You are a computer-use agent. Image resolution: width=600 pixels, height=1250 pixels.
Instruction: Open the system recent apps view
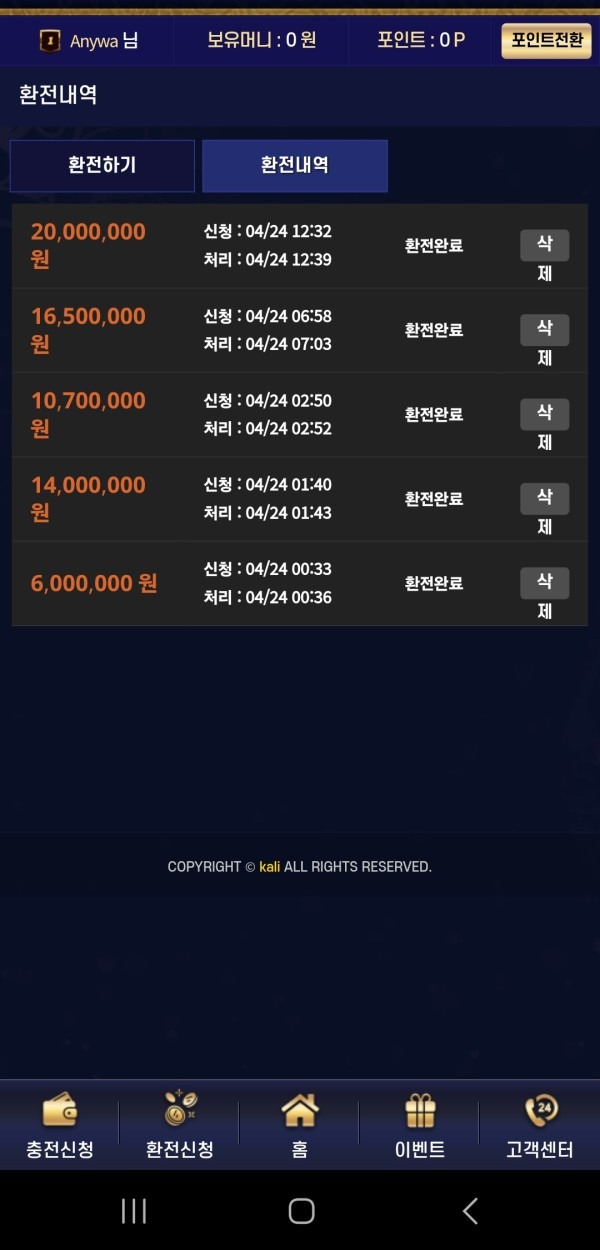(x=134, y=1211)
